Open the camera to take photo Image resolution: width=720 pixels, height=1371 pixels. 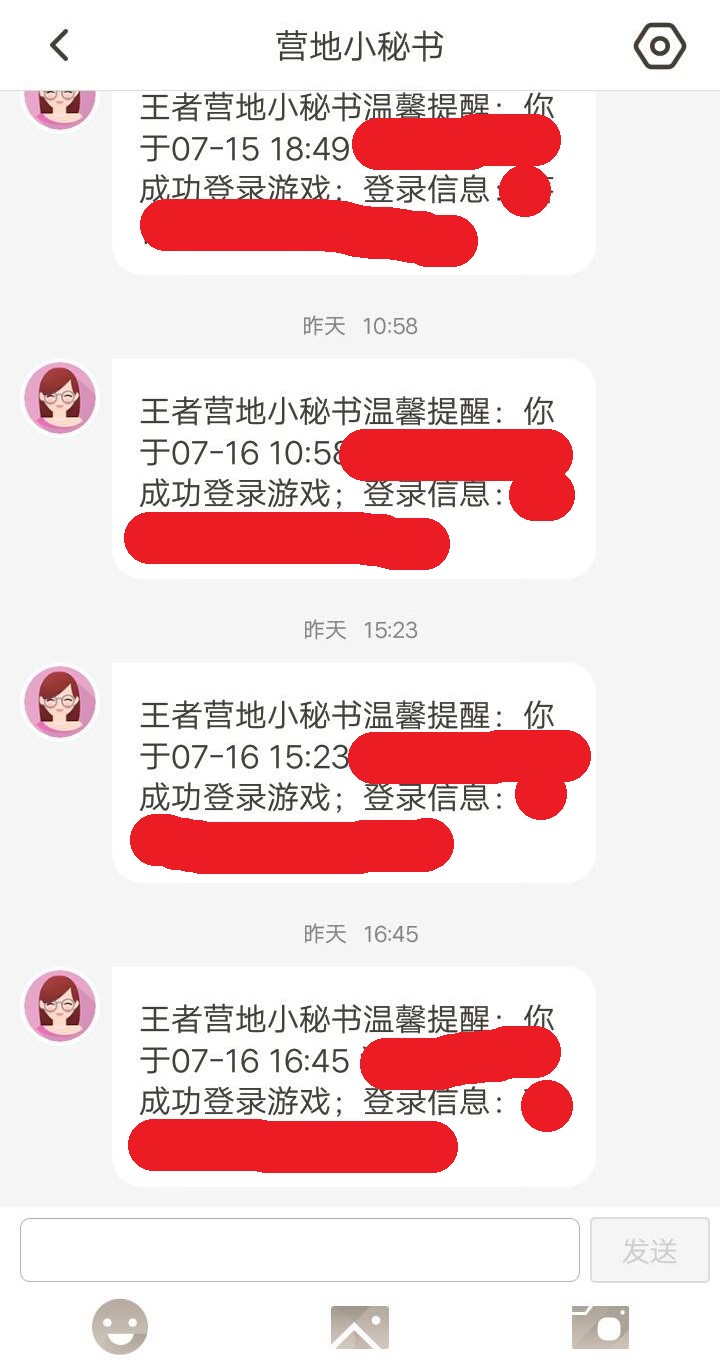point(600,1327)
